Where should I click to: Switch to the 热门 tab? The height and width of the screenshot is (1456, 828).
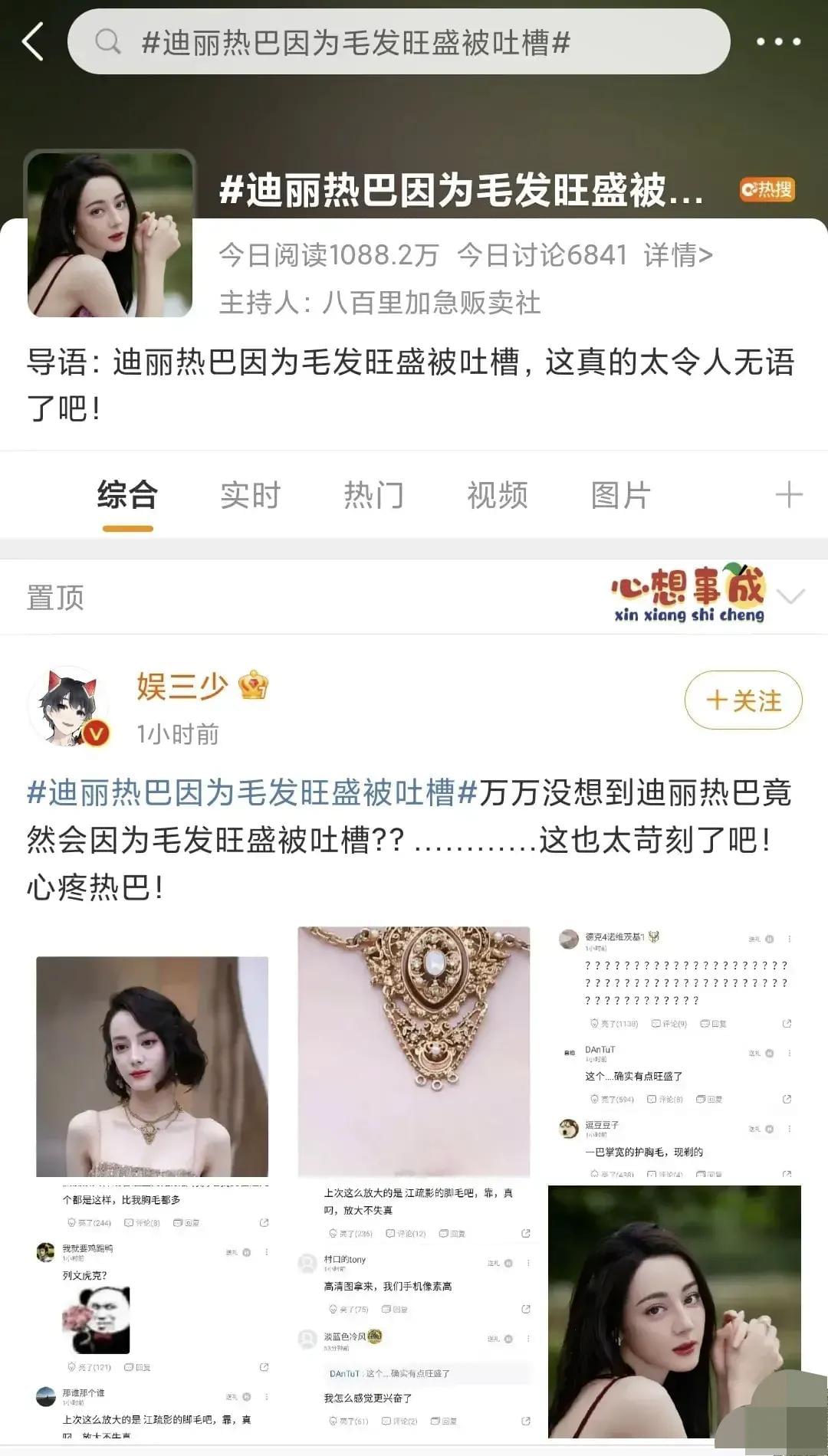[x=373, y=496]
